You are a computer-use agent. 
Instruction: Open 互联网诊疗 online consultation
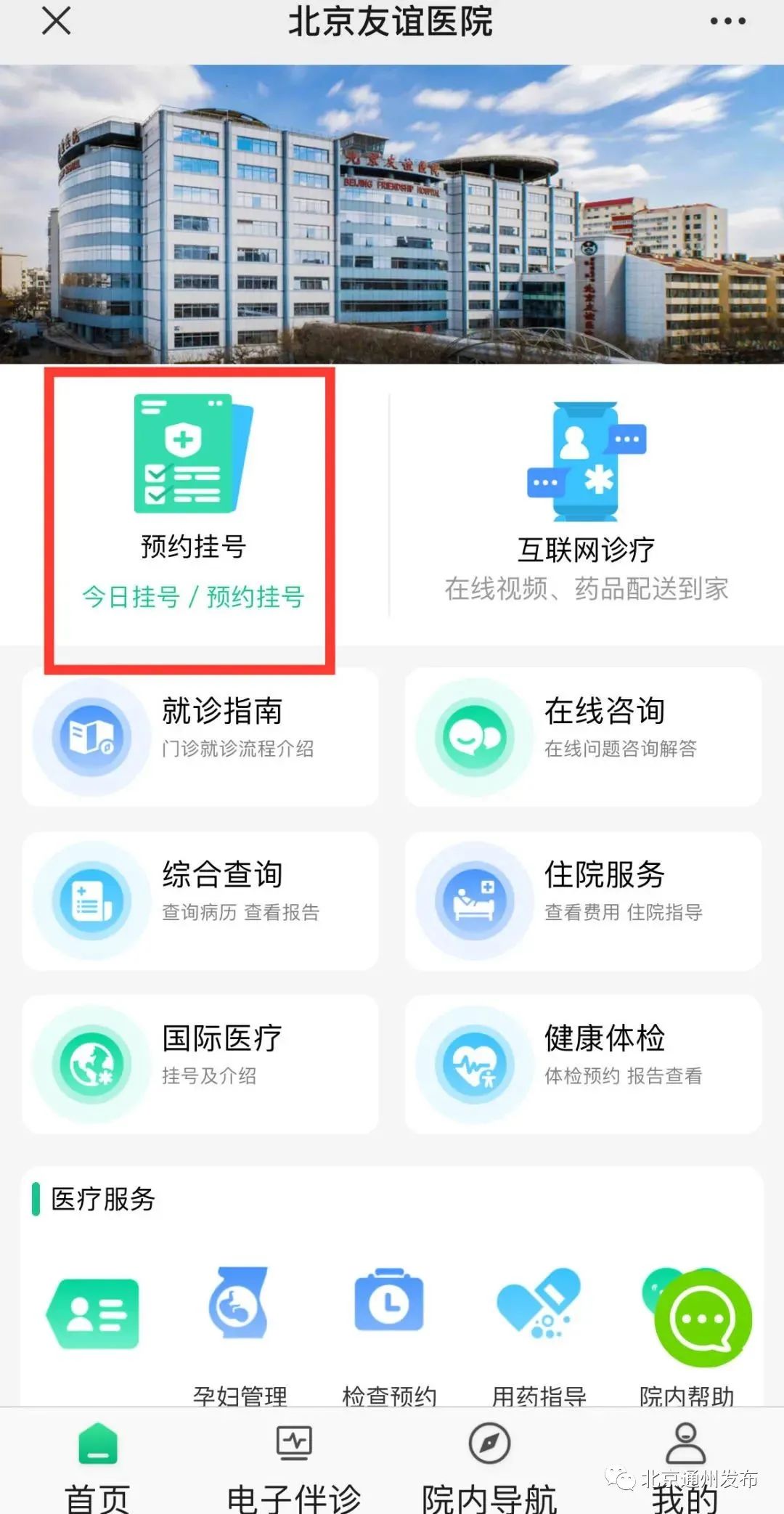(x=586, y=501)
